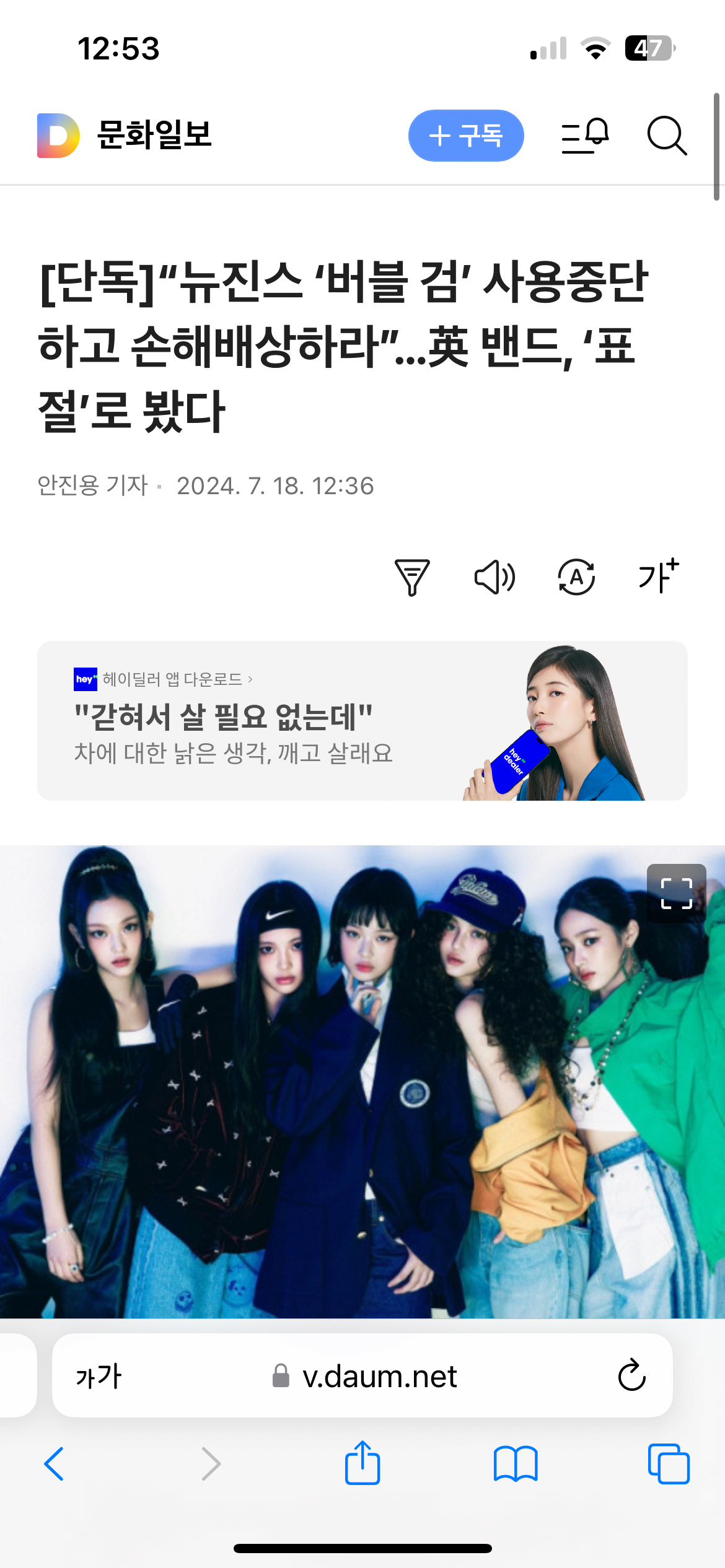
Task: Open the notification list bell icon
Action: click(585, 136)
